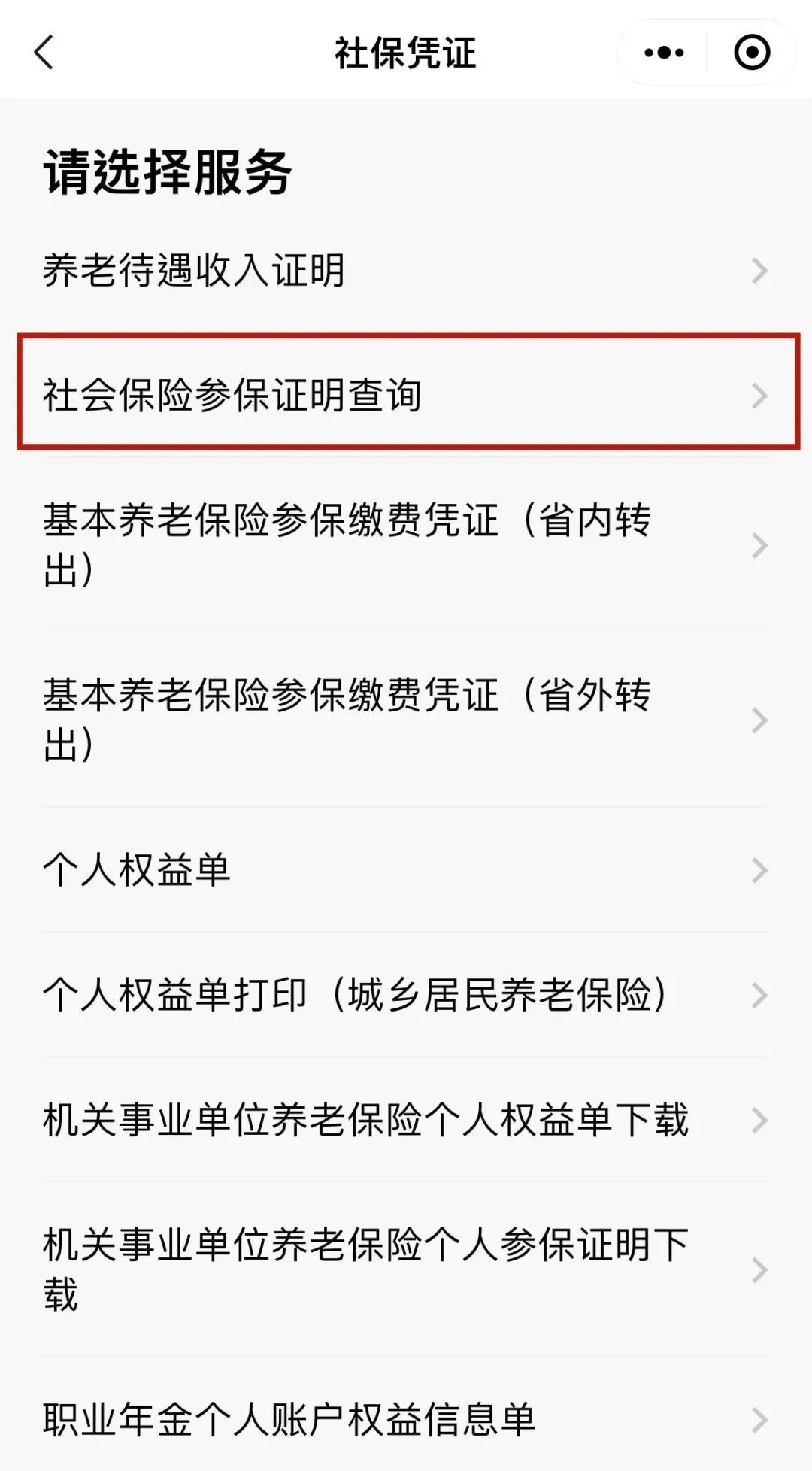Open 养老待遇收入证明
Image resolution: width=812 pixels, height=1471 pixels.
click(406, 271)
